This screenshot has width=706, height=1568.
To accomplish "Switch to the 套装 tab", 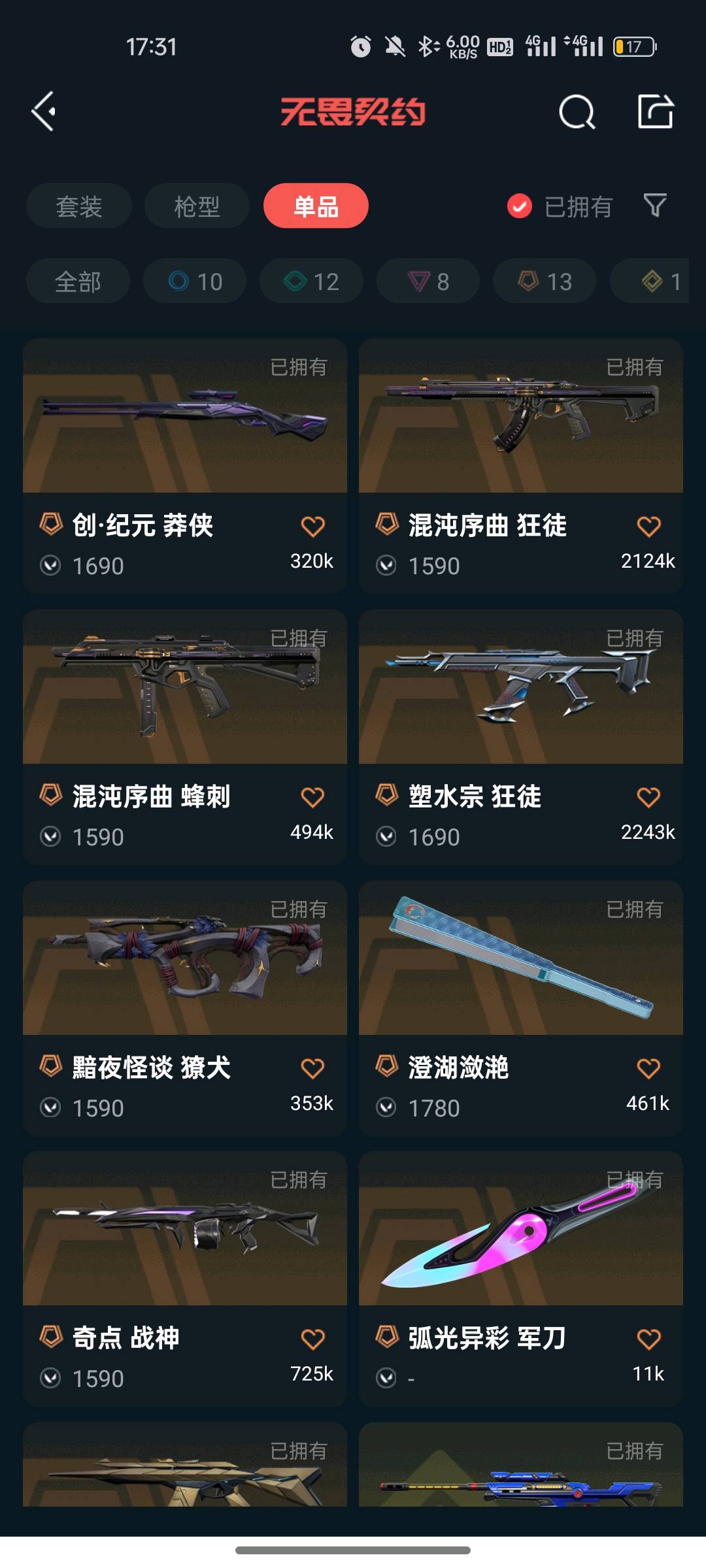I will (79, 206).
